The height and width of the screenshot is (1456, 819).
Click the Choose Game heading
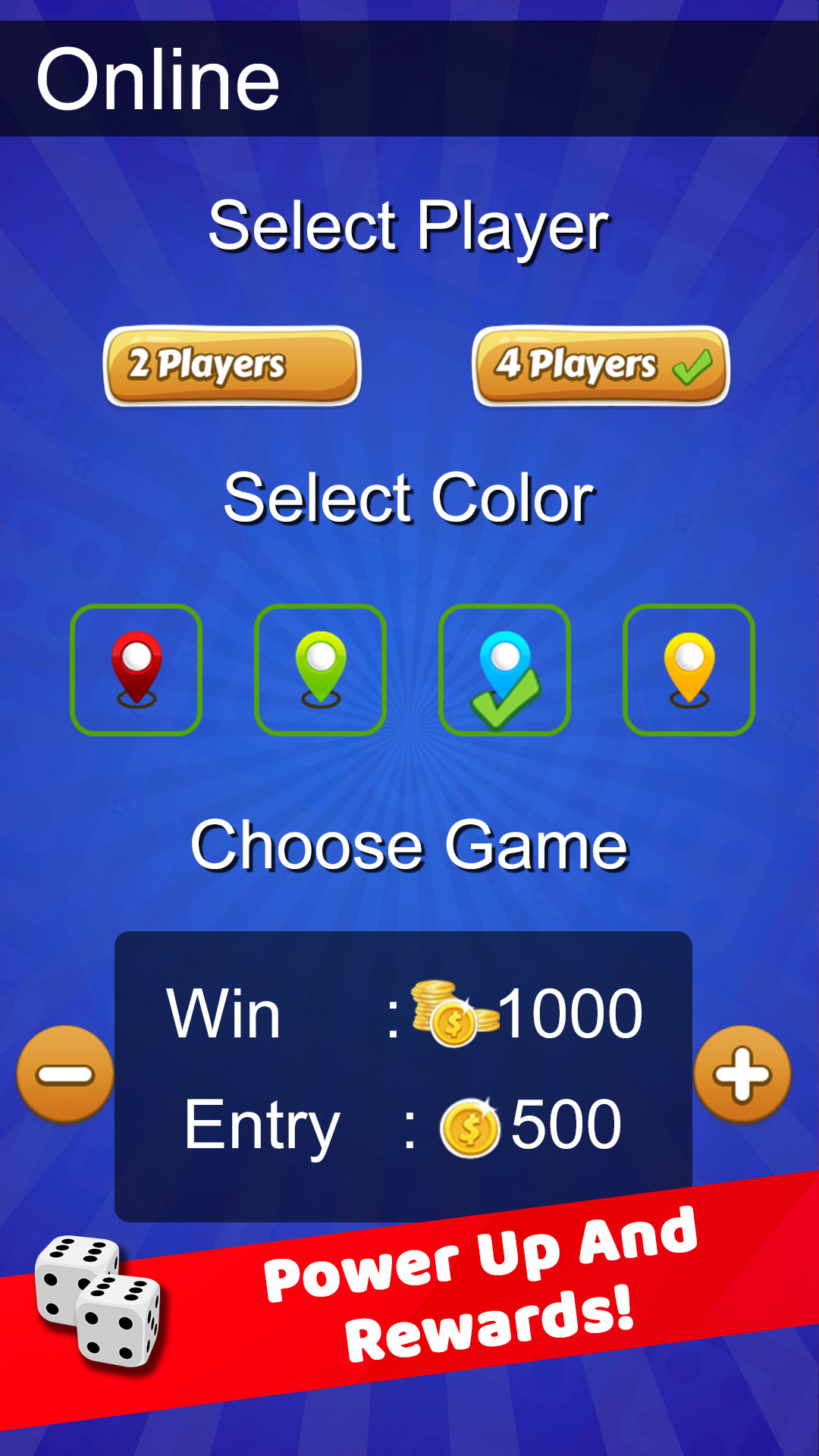409,846
